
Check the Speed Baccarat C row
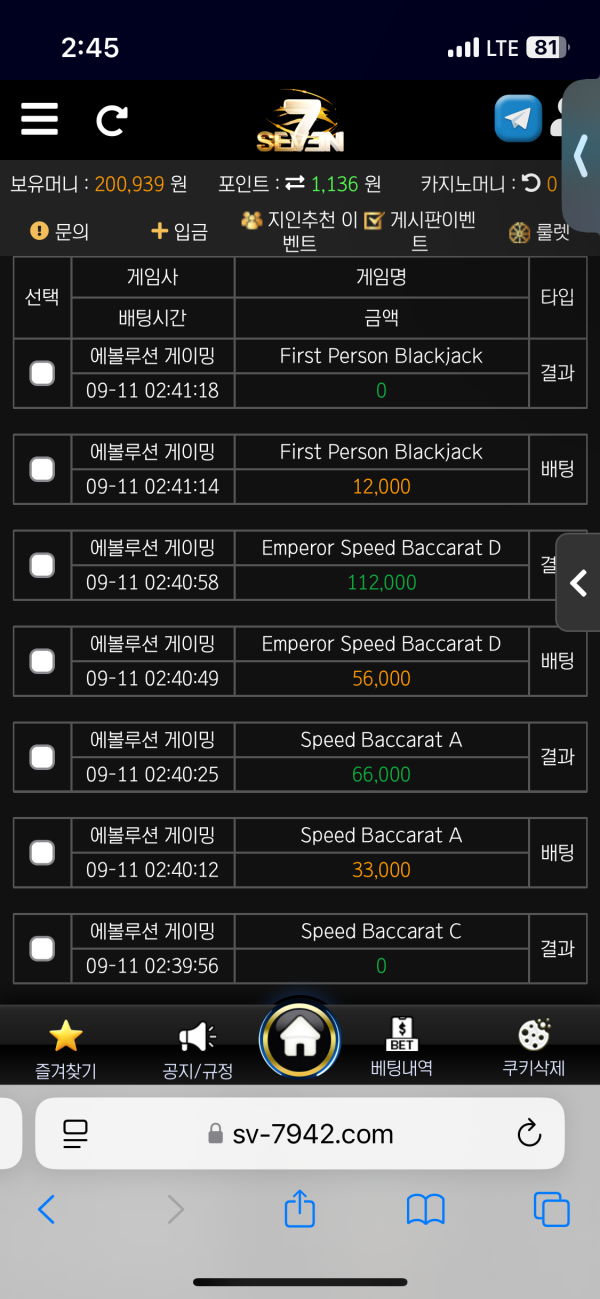coord(42,948)
